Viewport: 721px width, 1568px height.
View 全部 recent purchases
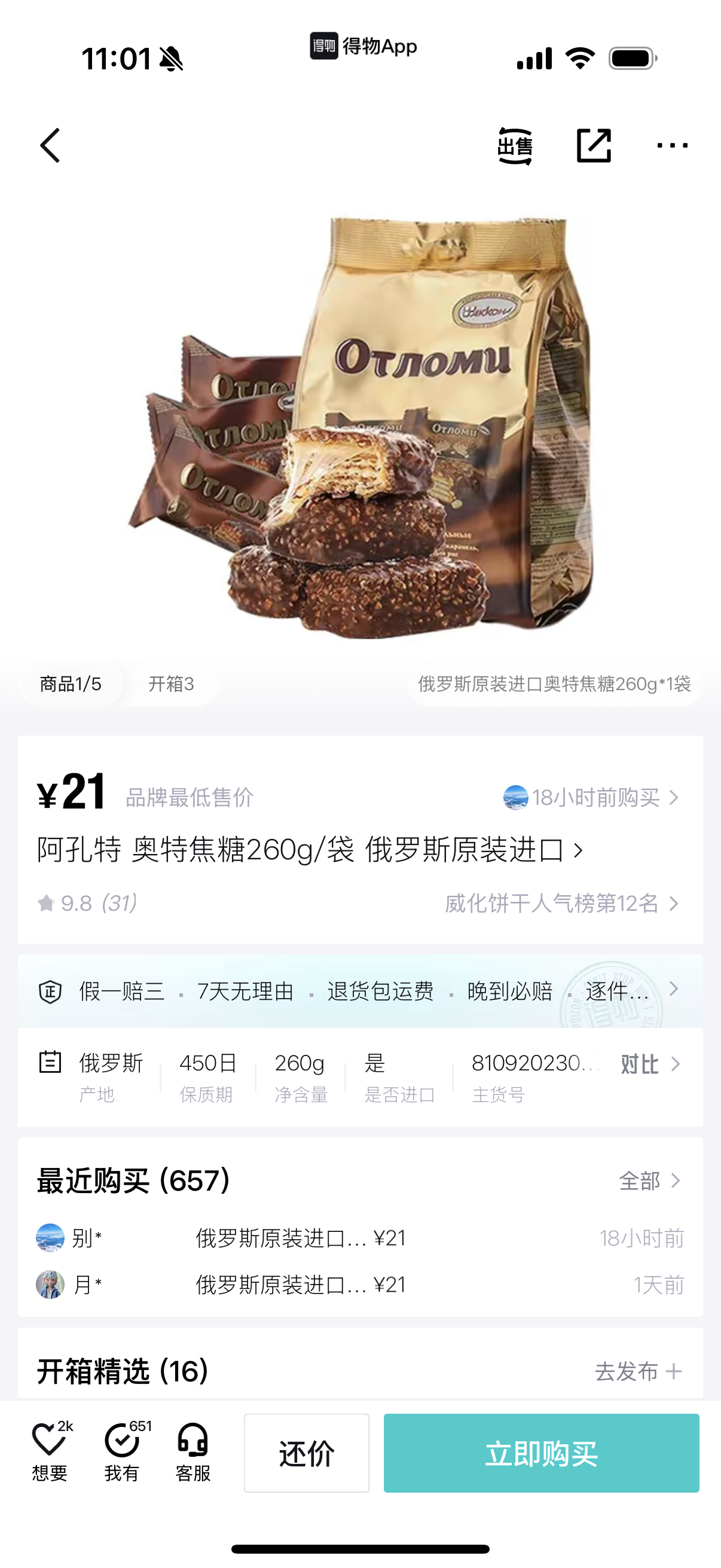(x=649, y=1181)
